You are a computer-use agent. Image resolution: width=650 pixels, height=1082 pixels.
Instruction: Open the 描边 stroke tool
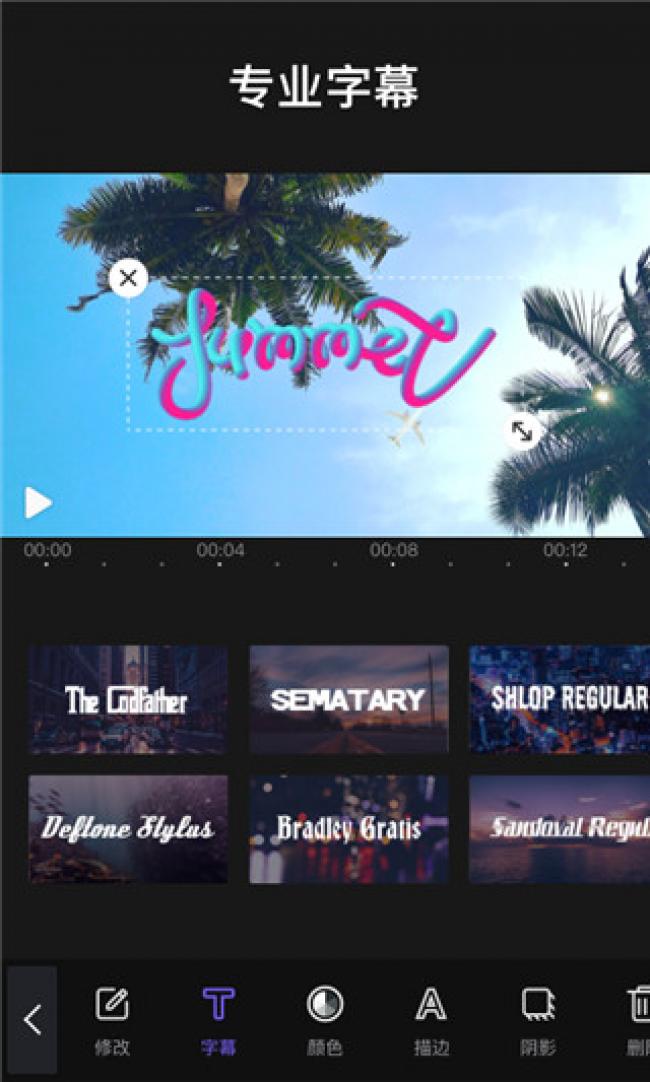pos(430,1020)
